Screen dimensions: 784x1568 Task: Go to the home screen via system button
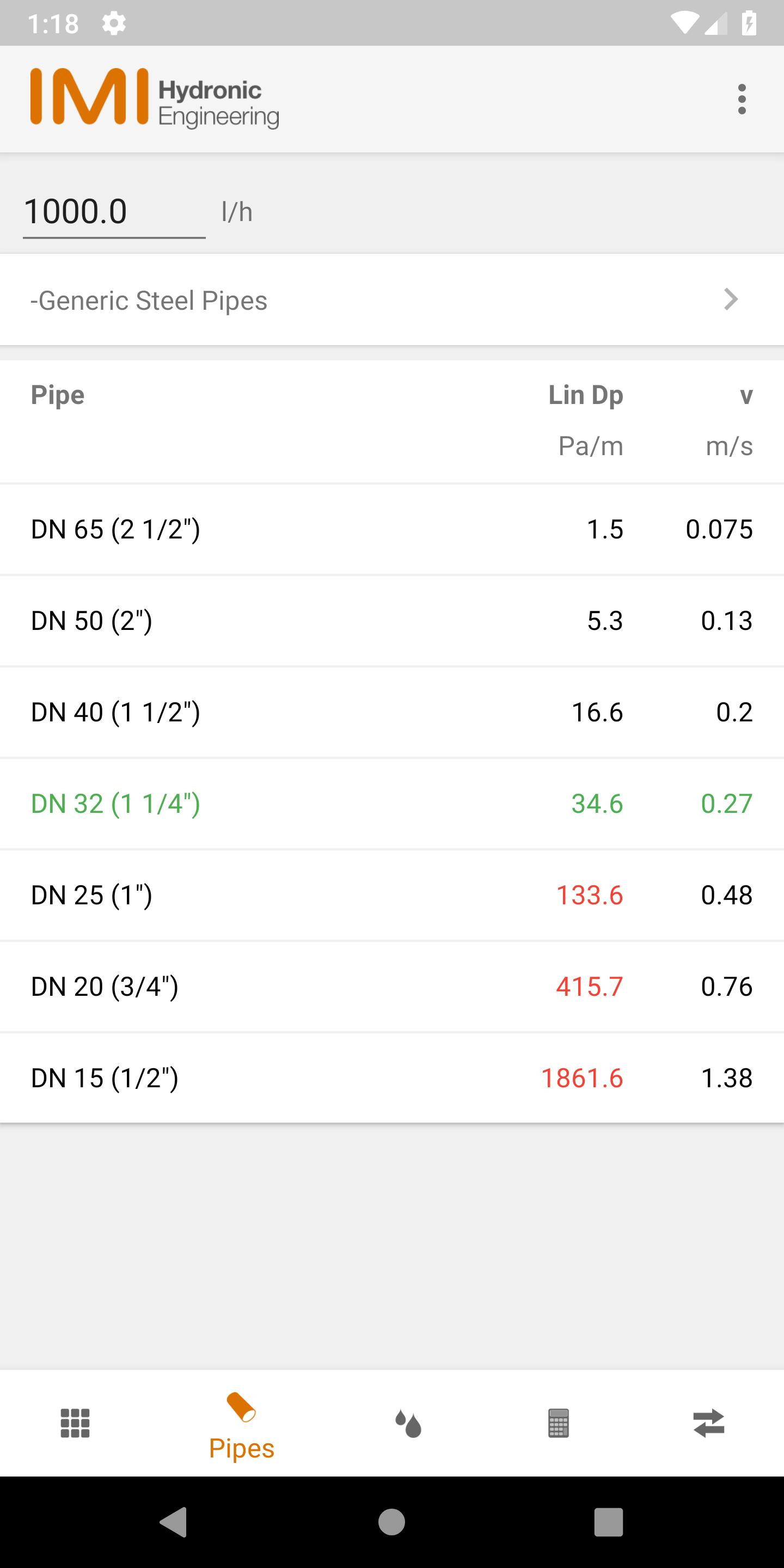pos(391,1522)
